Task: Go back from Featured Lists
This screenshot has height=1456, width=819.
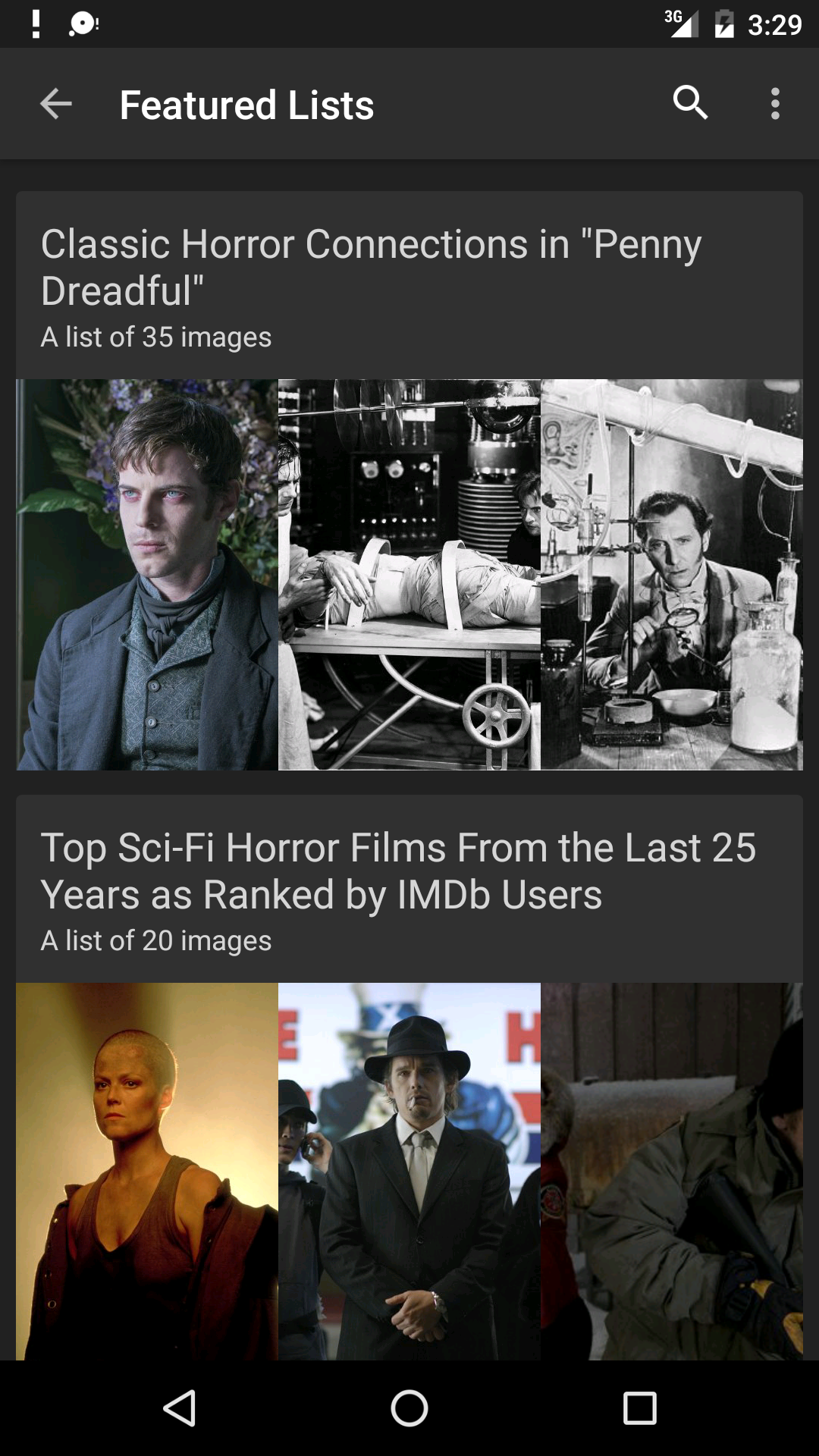Action: [x=56, y=104]
